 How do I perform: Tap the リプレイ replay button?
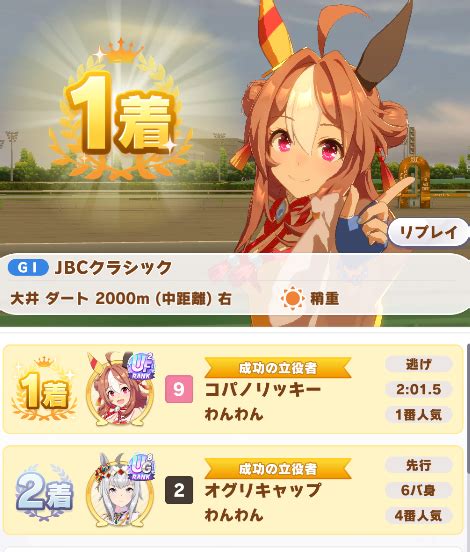429,233
